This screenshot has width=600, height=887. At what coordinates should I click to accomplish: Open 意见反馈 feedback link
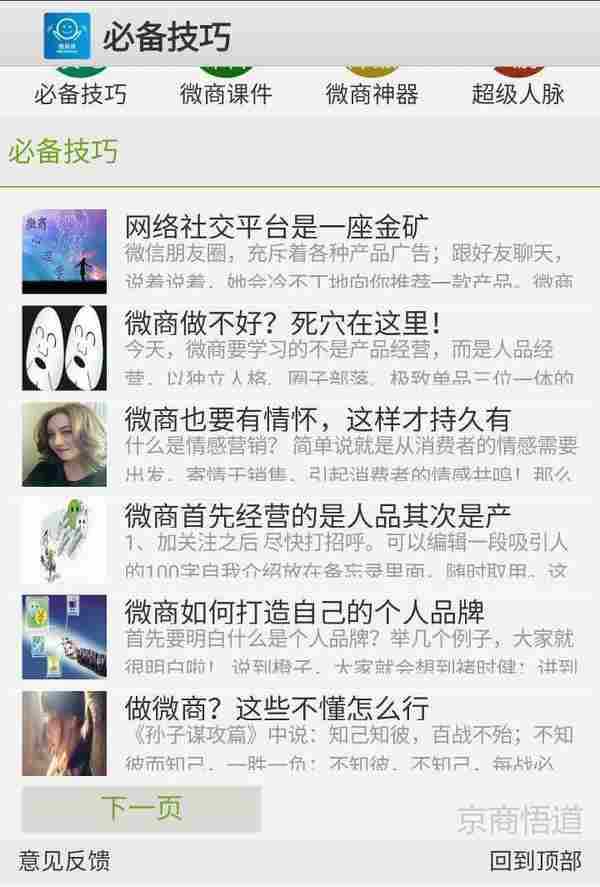point(65,860)
